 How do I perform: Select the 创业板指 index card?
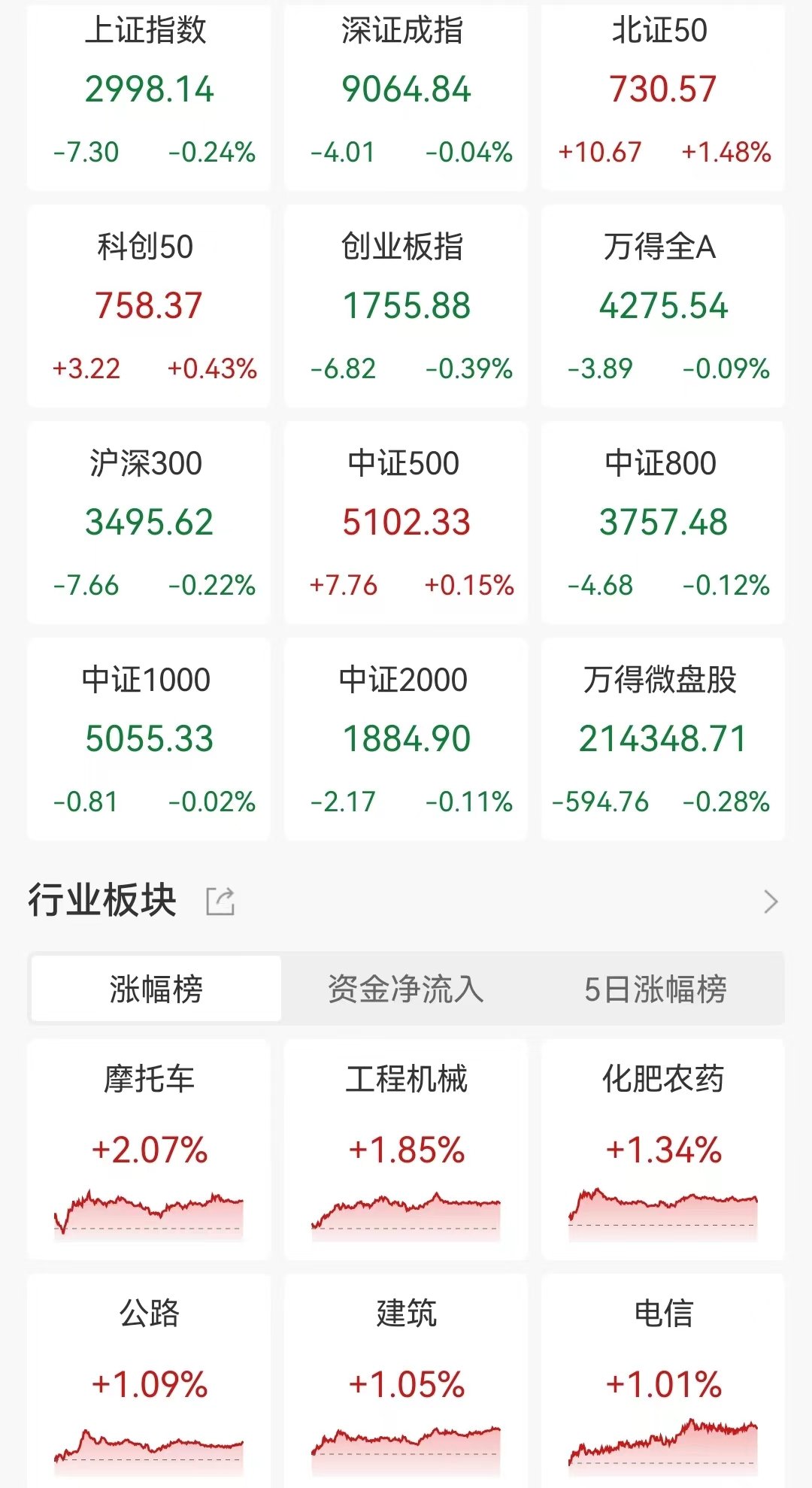pyautogui.click(x=405, y=306)
